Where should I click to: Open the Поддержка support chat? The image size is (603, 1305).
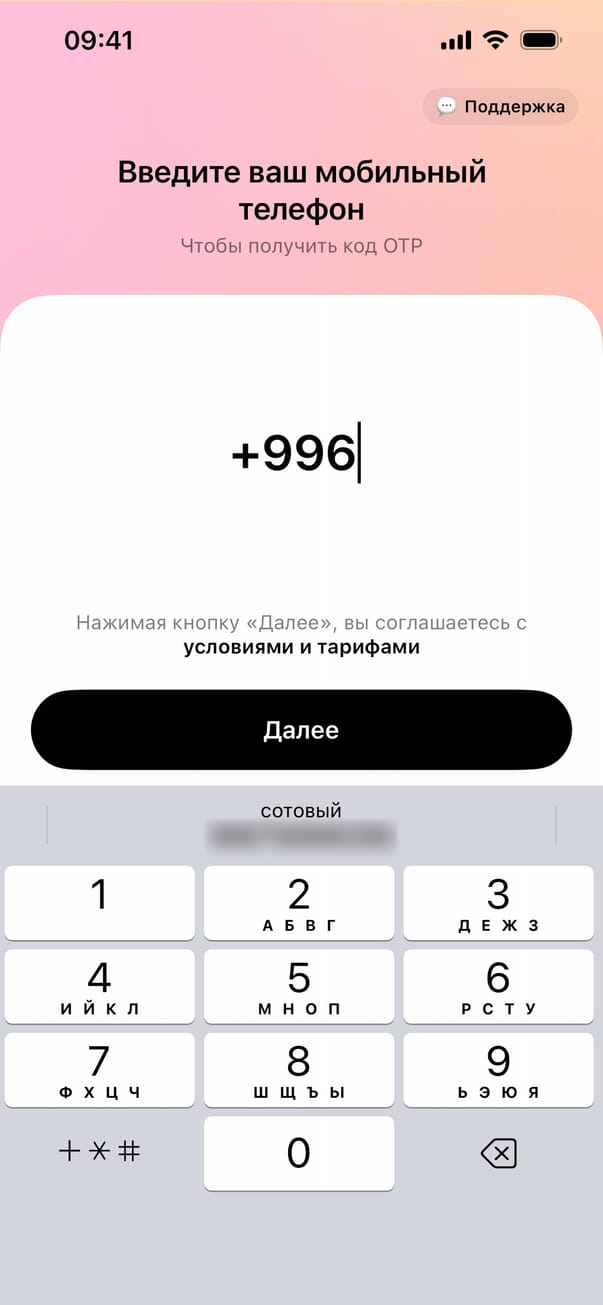click(500, 107)
